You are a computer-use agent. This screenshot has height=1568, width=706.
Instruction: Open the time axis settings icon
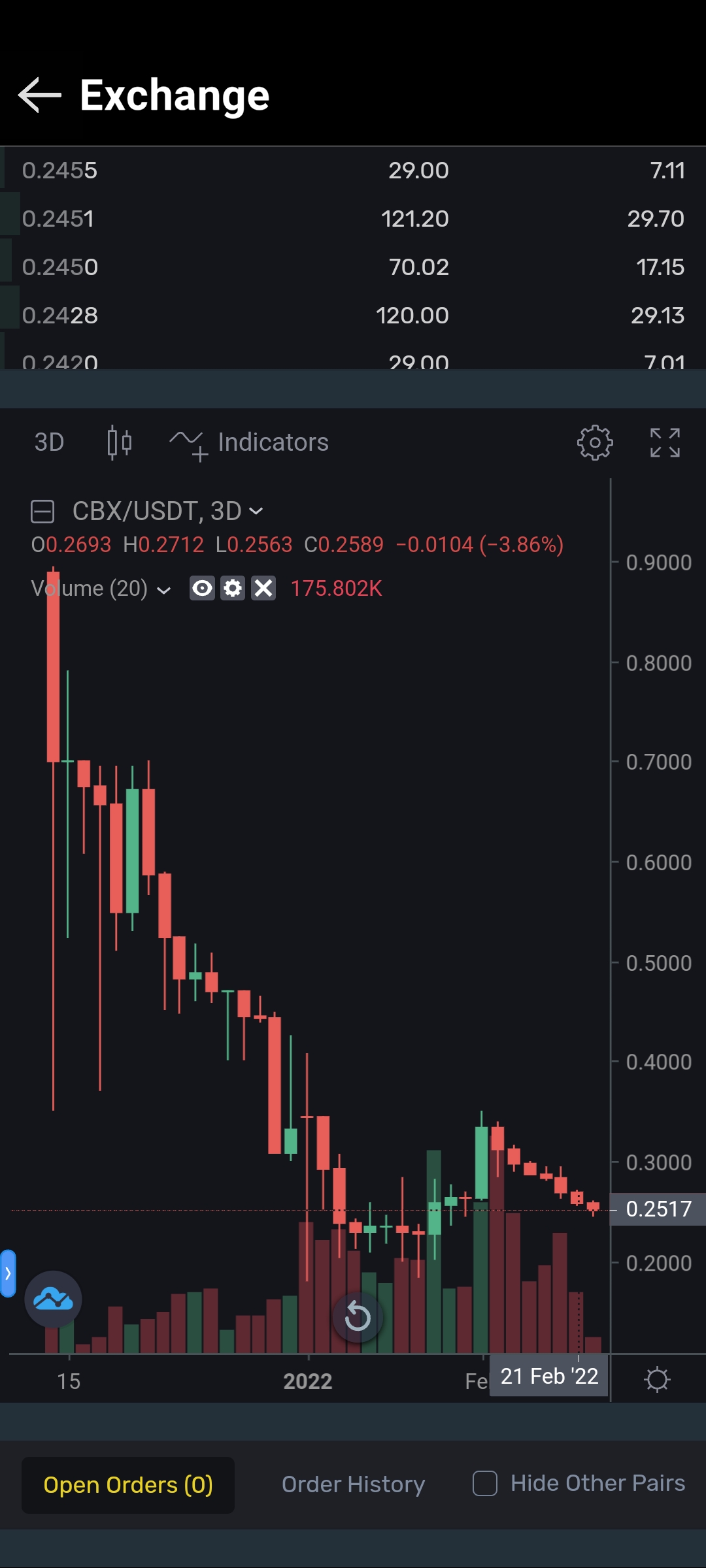[657, 1379]
